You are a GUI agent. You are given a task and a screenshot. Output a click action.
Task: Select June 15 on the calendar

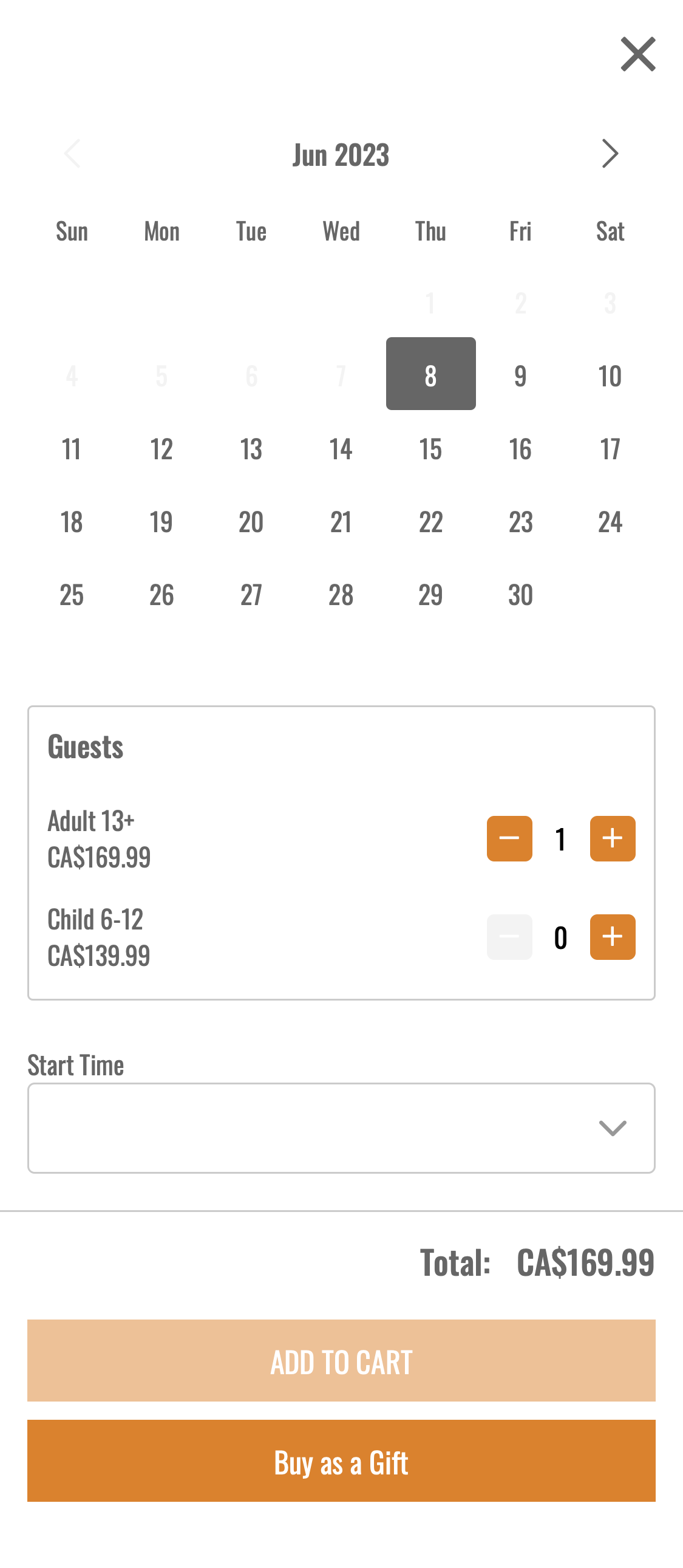(x=430, y=448)
